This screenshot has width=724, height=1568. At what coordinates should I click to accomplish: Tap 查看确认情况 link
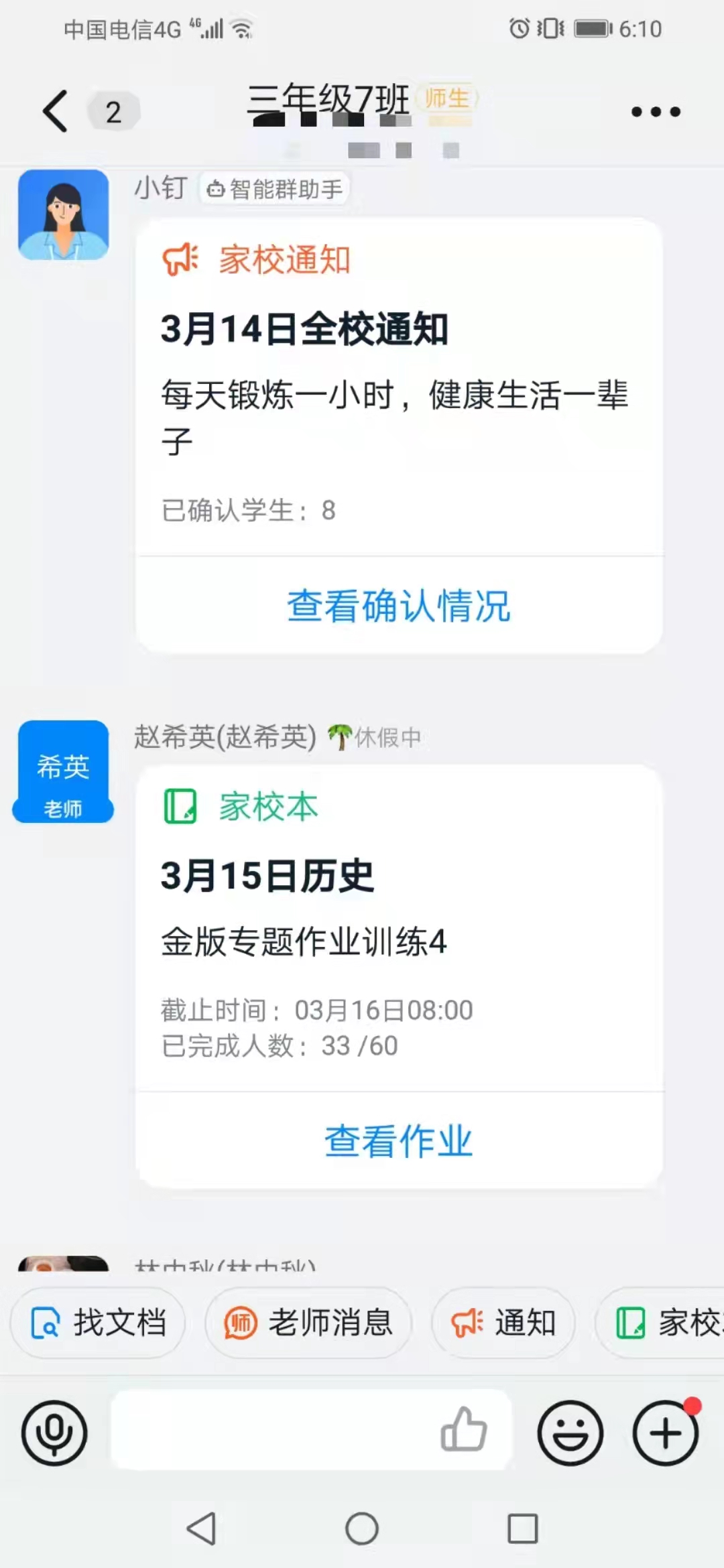[399, 606]
